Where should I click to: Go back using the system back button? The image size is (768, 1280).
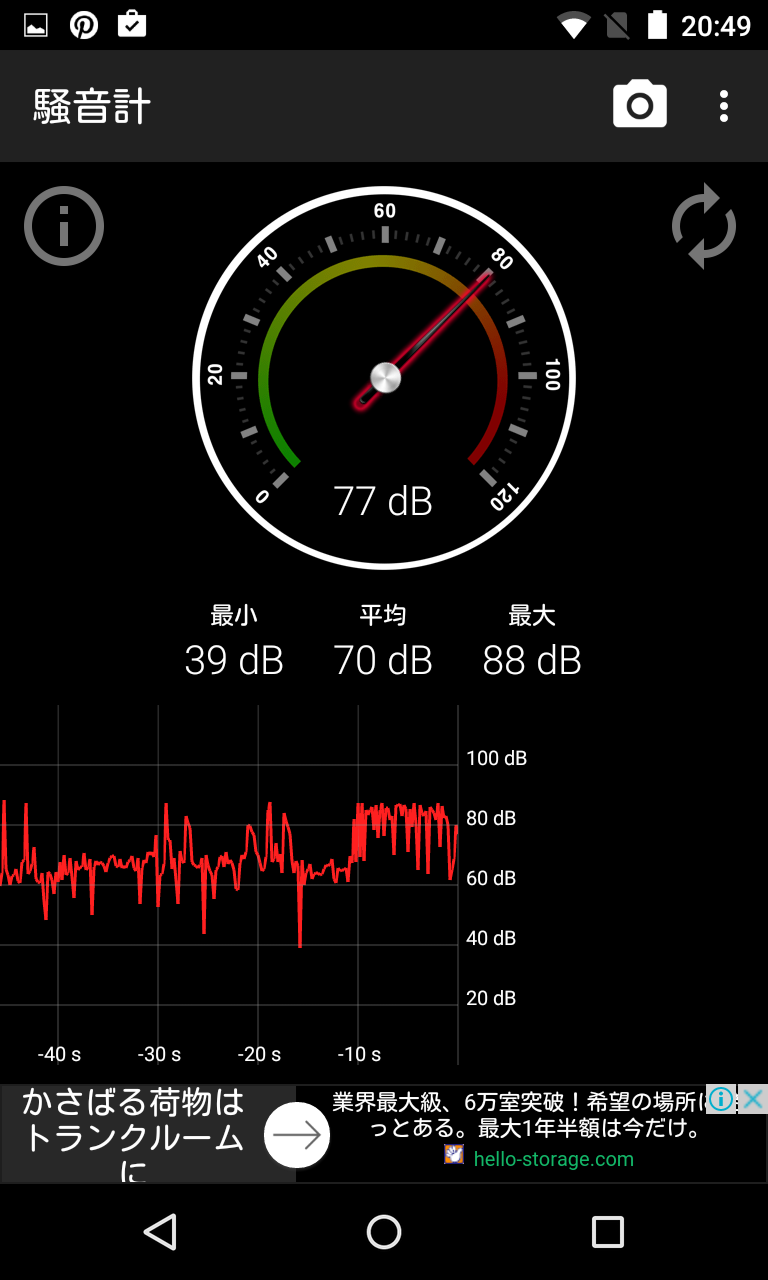click(x=160, y=1232)
